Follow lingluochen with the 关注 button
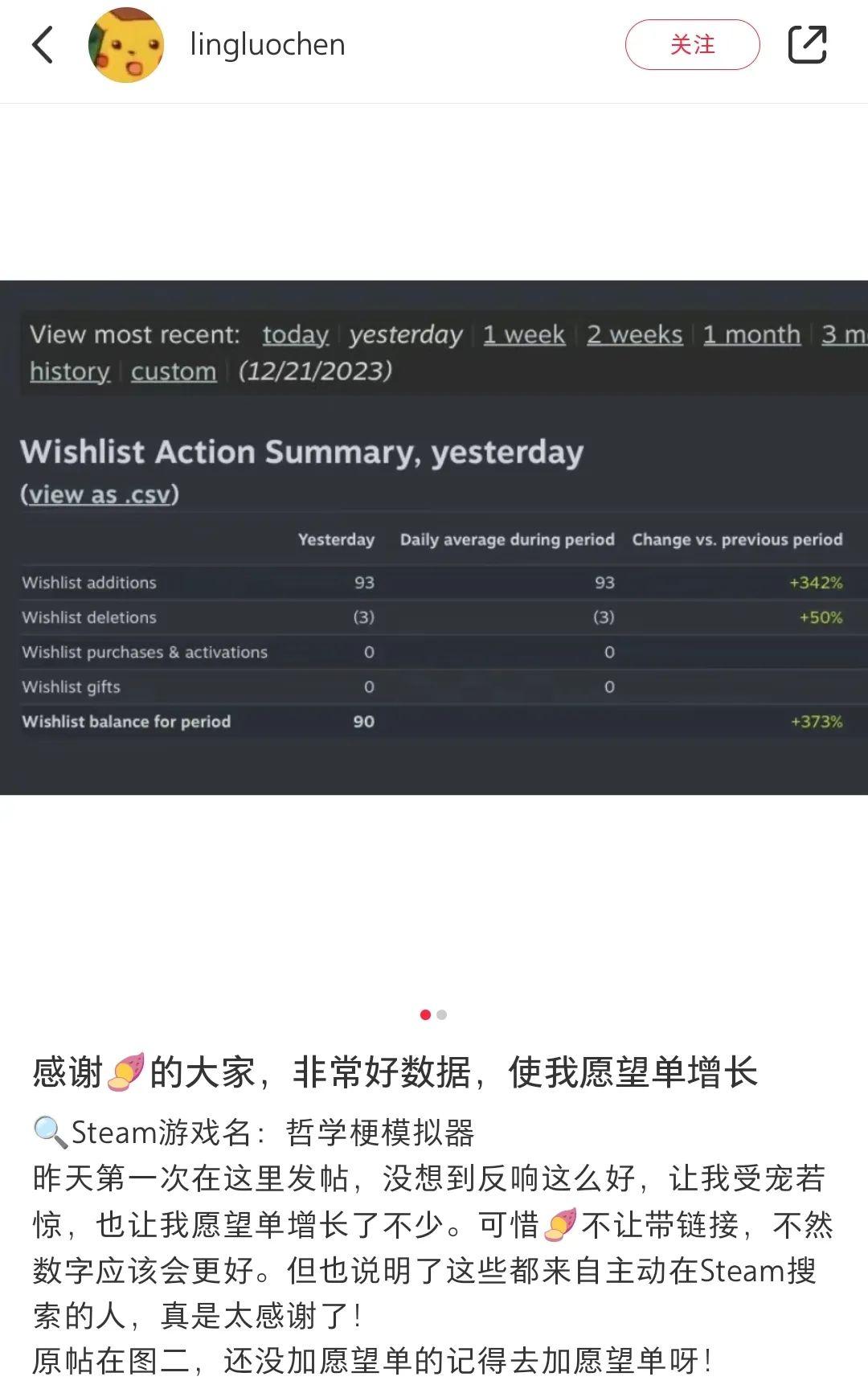Screen dimensions: 868x1389 coord(692,45)
